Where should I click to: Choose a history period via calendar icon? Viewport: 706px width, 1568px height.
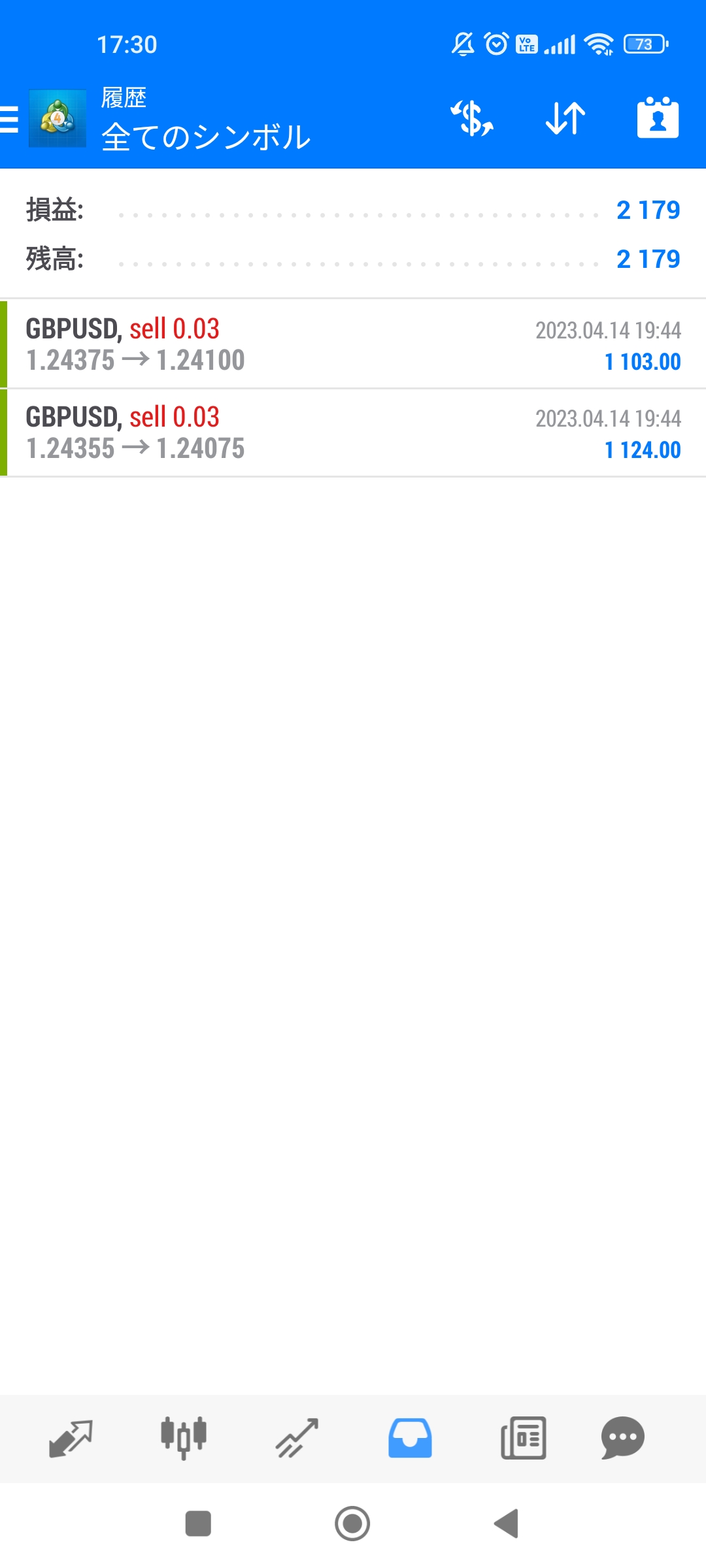pyautogui.click(x=658, y=118)
